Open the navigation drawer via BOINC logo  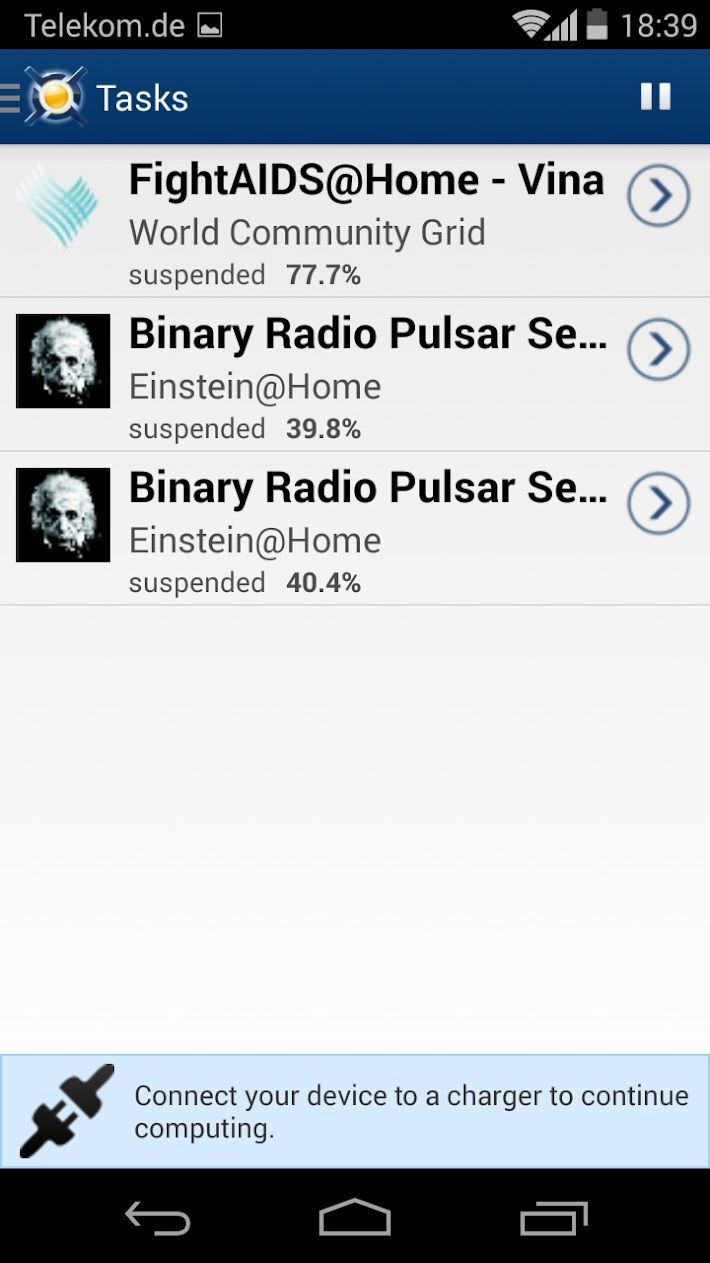52,97
